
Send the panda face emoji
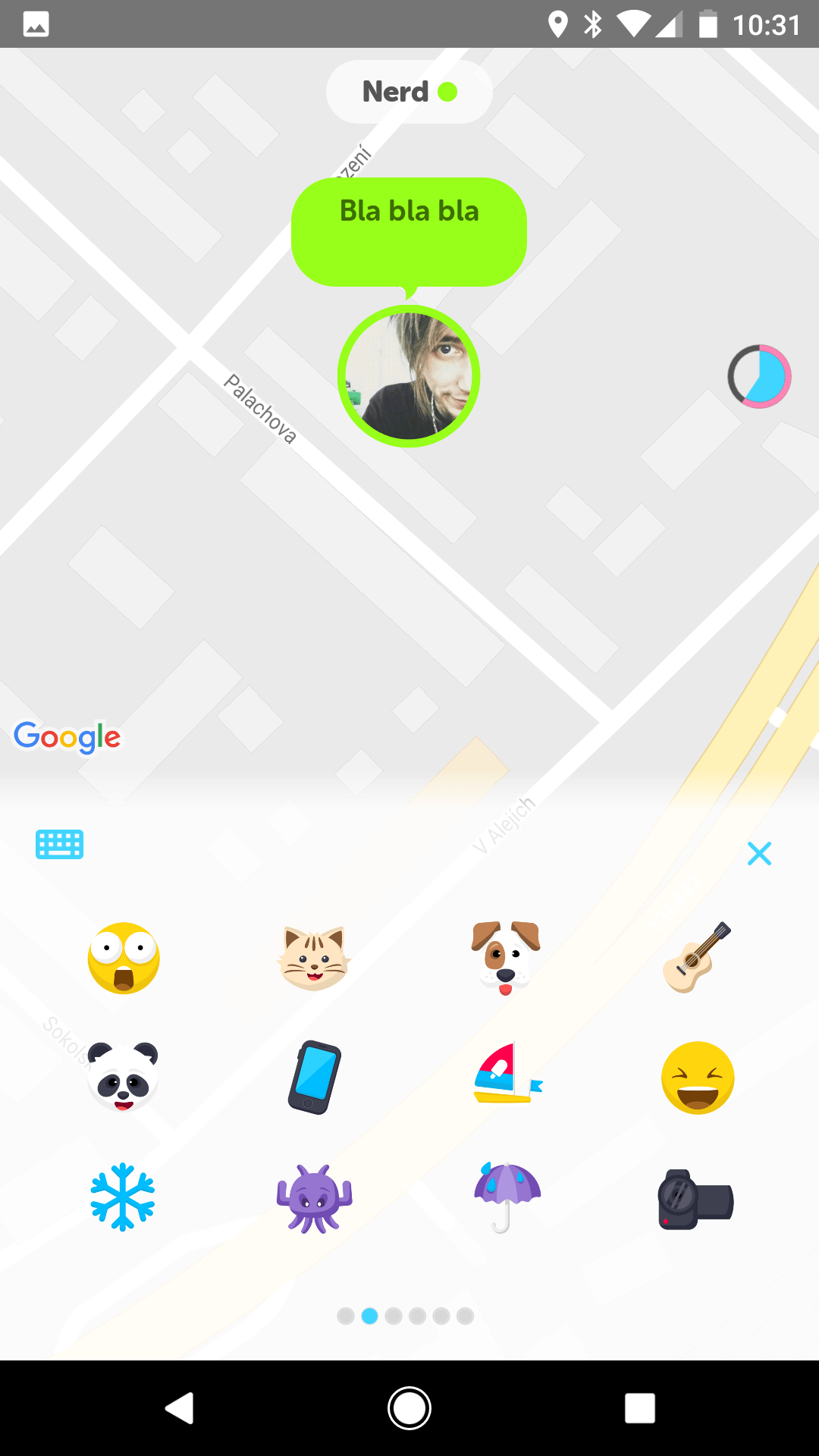pyautogui.click(x=123, y=1077)
